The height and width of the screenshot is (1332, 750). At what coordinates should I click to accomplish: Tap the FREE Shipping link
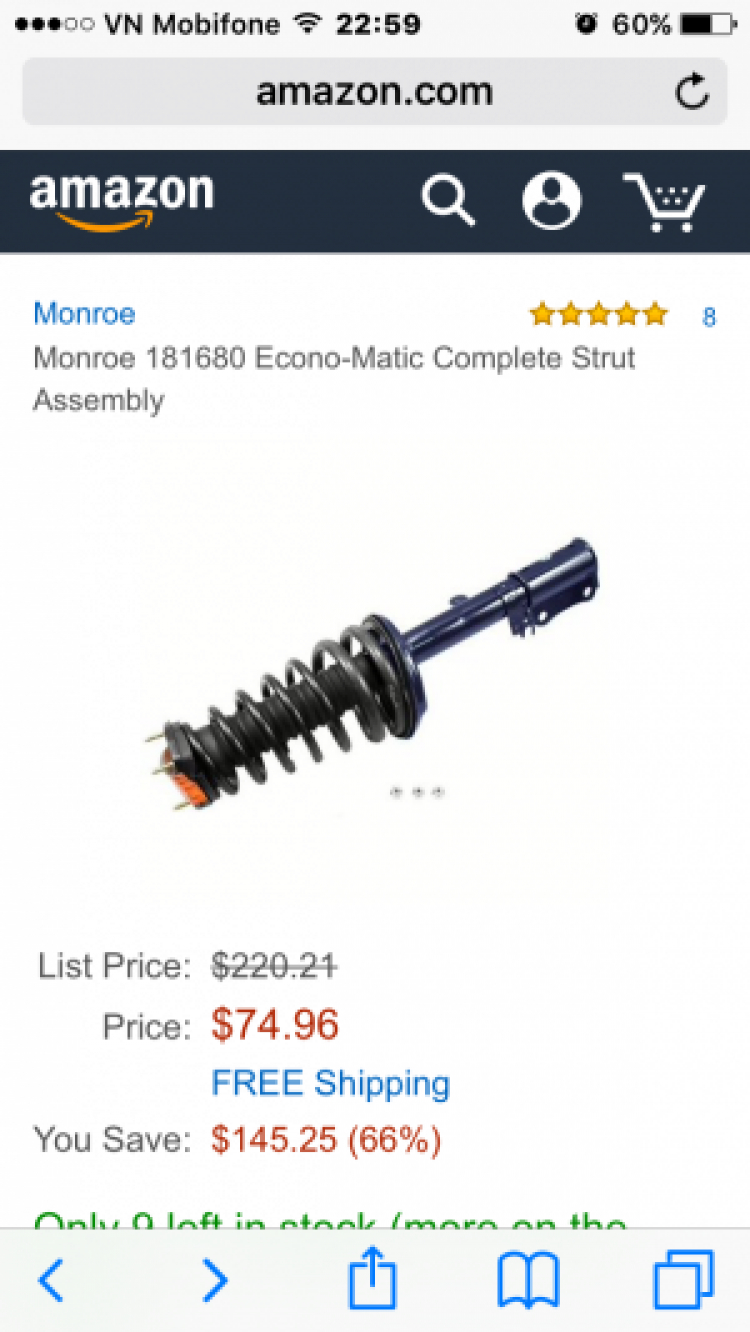point(330,1083)
